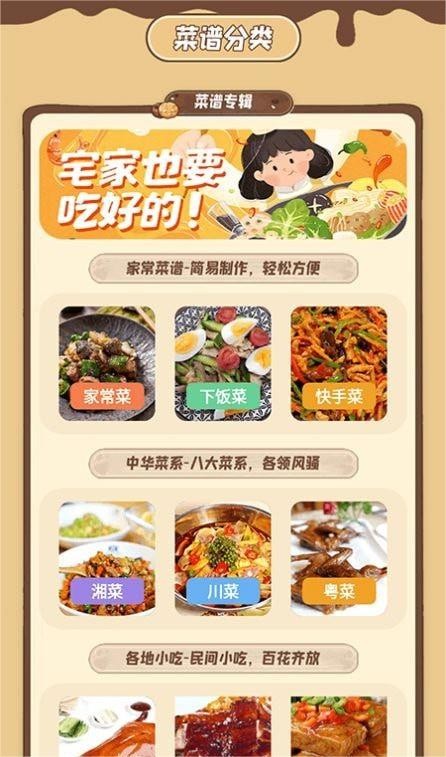Image resolution: width=446 pixels, height=757 pixels.
Task: Open the 宅家也要吃好的 banner
Action: 223,184
